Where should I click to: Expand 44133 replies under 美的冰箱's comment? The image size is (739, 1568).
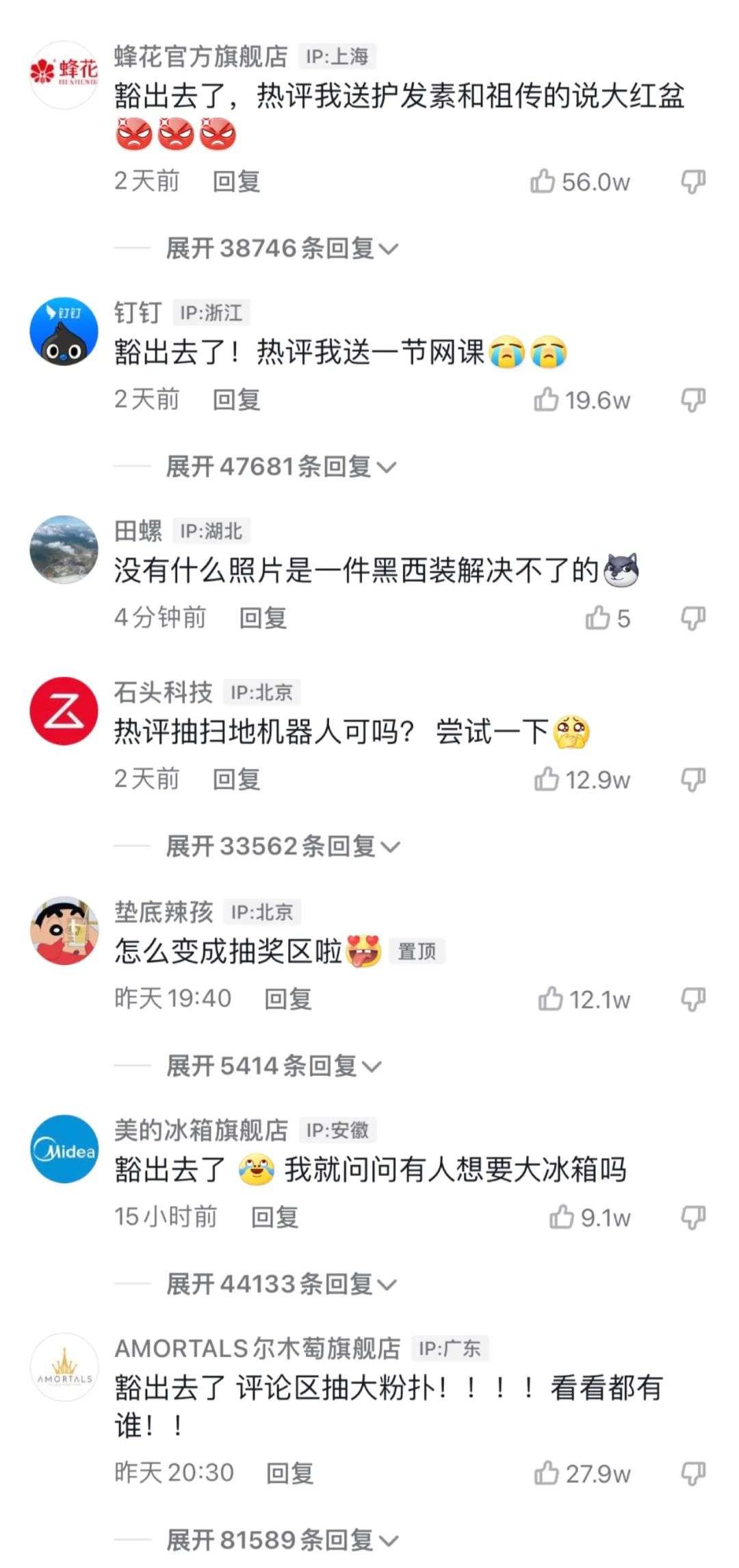point(281,1284)
